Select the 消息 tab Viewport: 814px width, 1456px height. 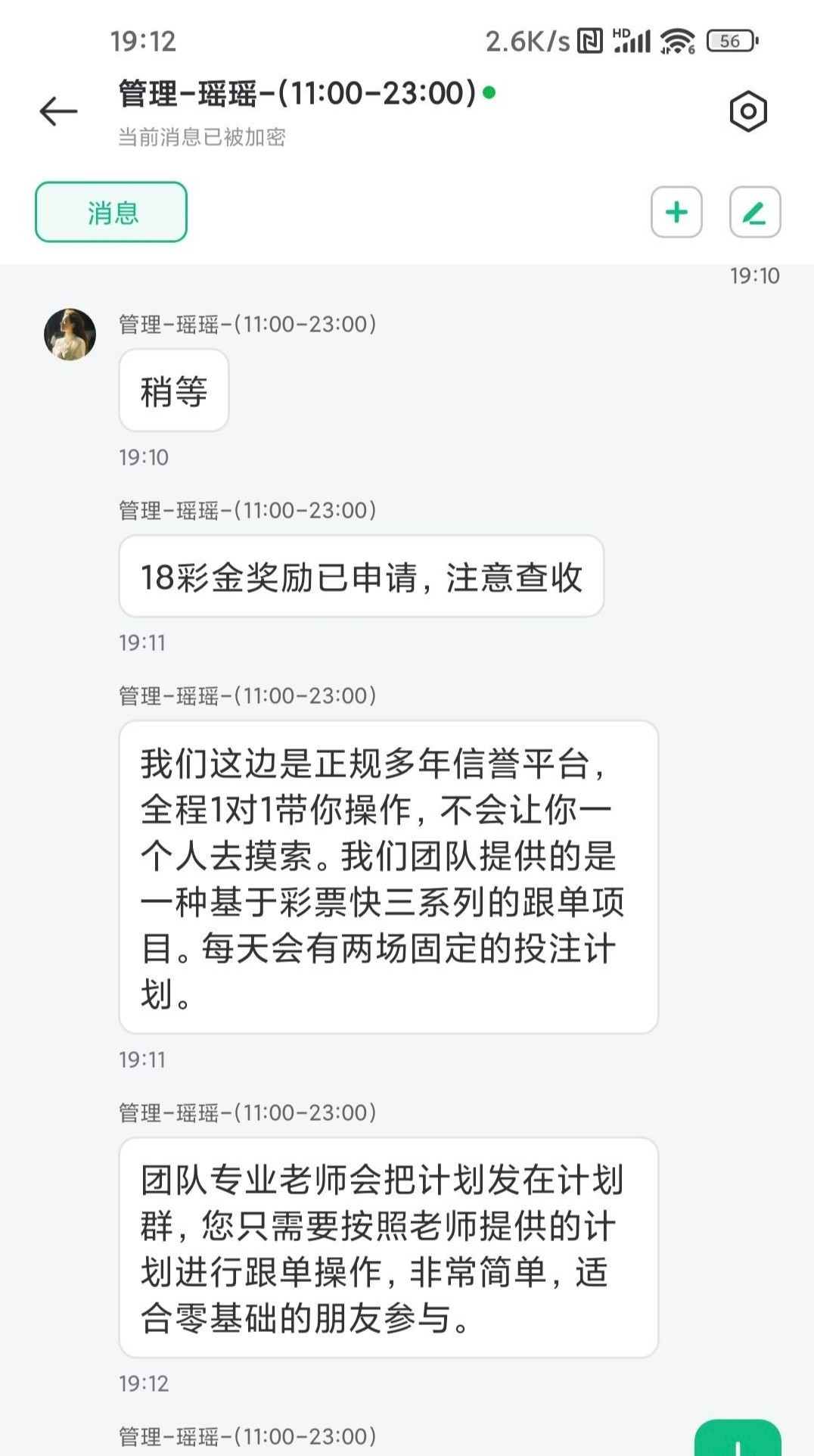click(111, 213)
